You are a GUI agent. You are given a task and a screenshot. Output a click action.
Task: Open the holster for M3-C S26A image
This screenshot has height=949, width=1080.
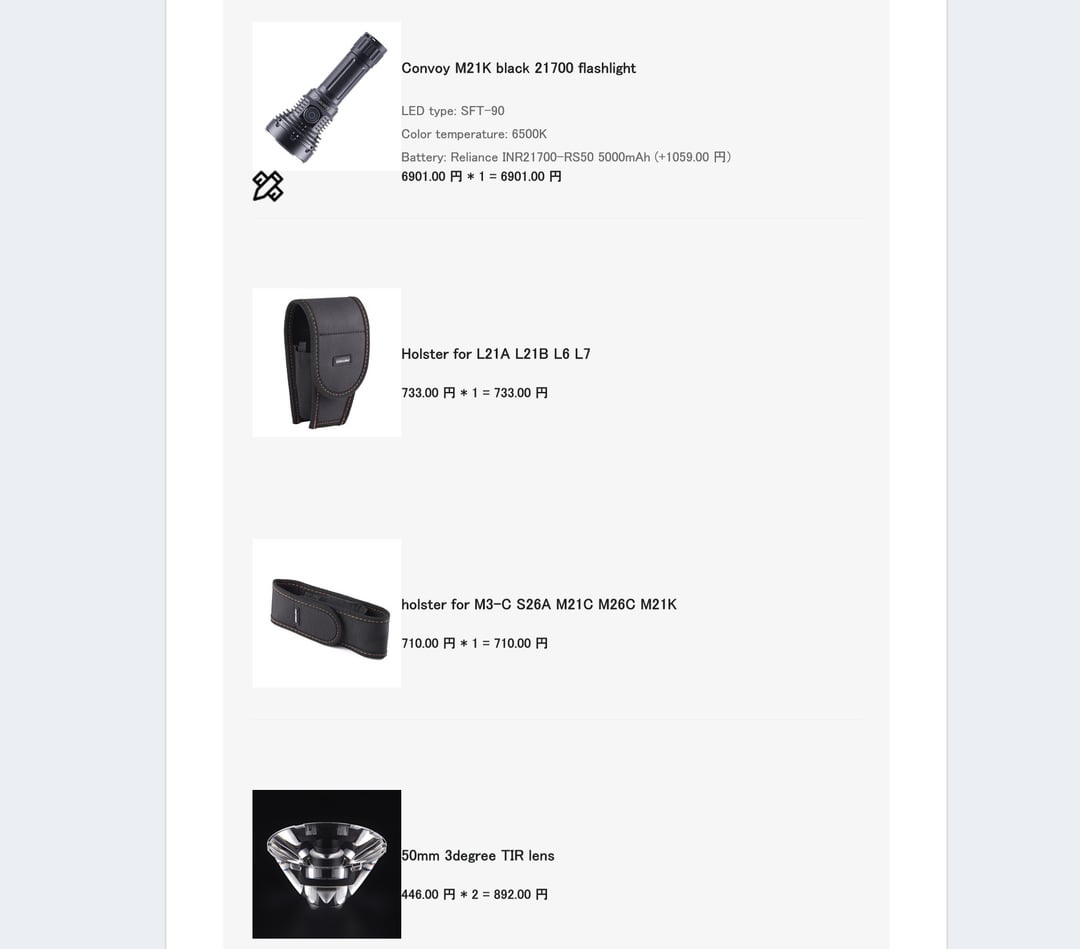click(326, 613)
